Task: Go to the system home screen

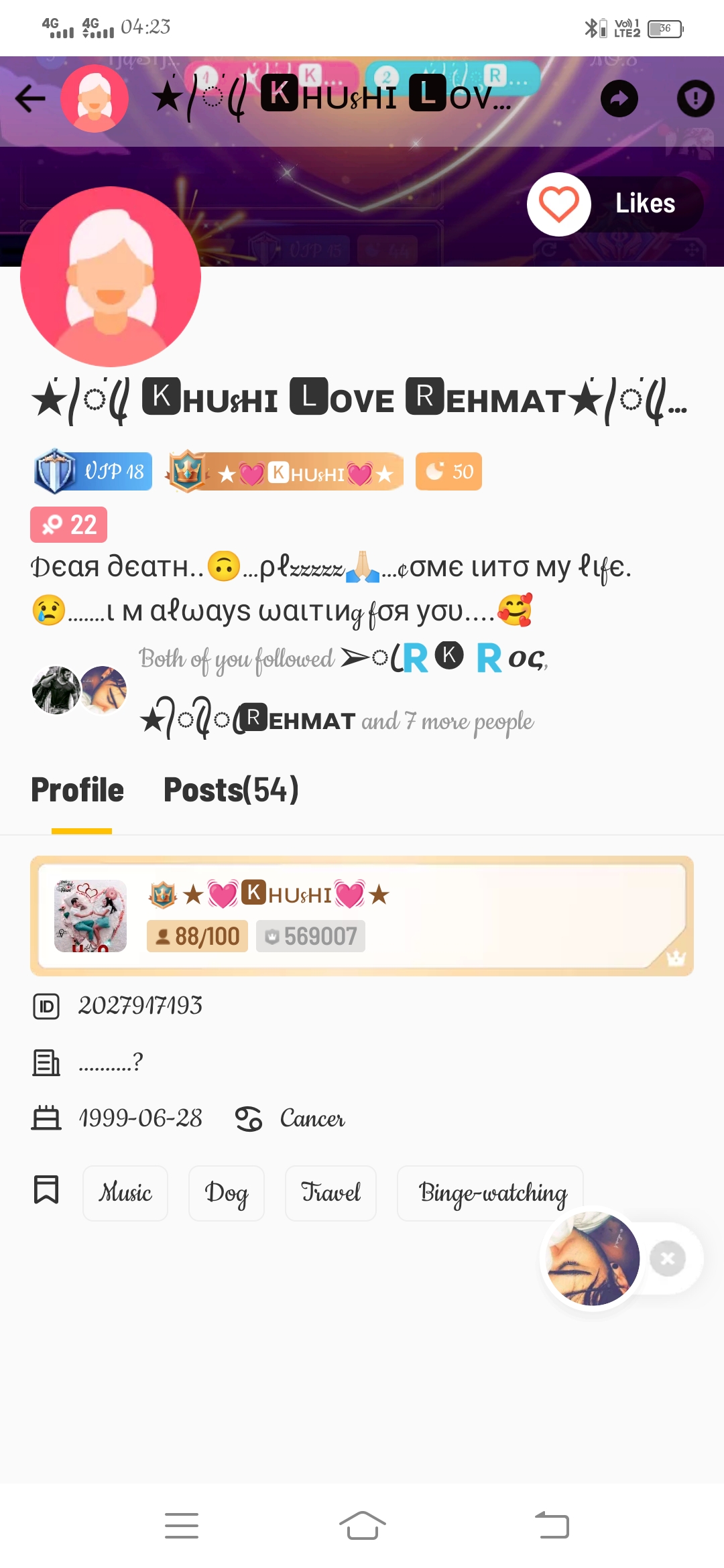Action: (362, 1526)
